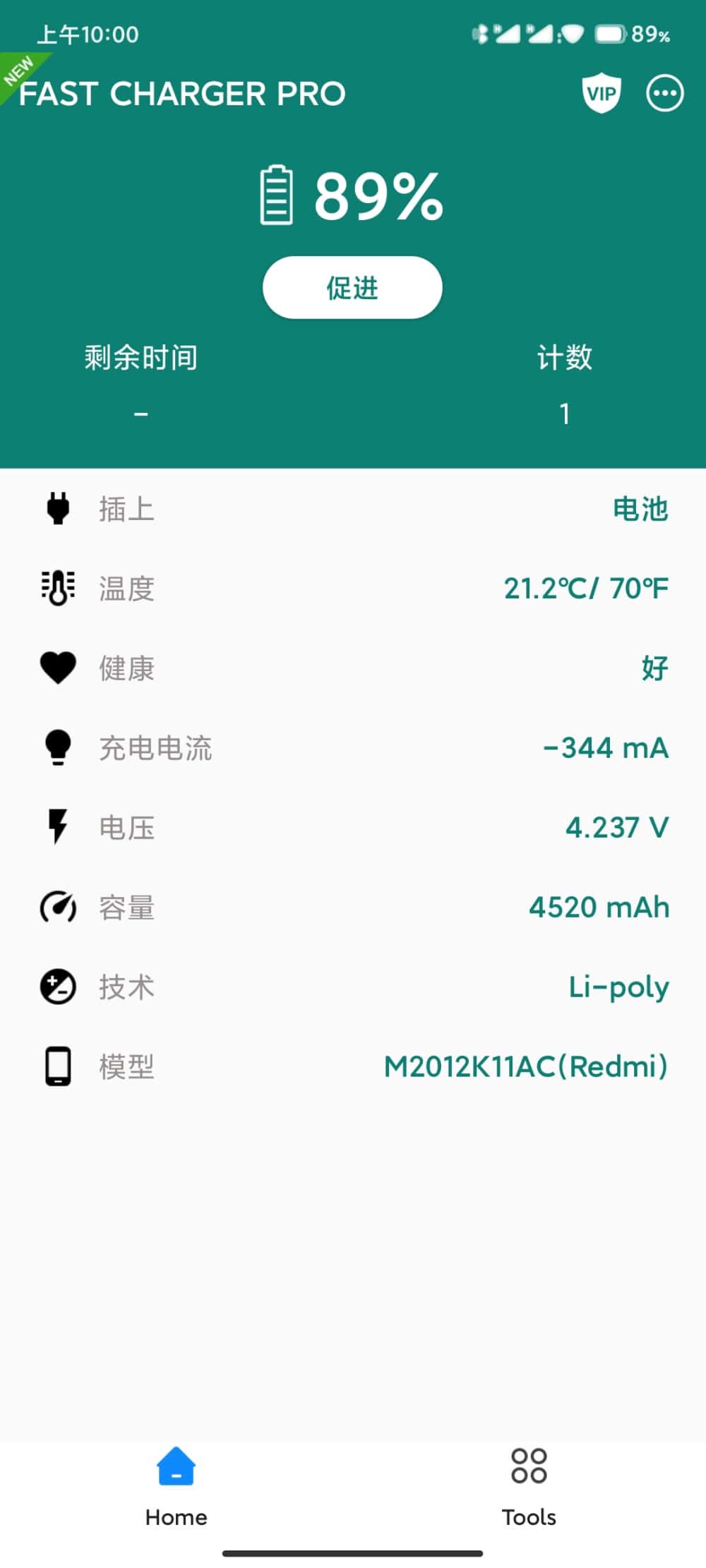The height and width of the screenshot is (1568, 706).
Task: Select the Home tab
Action: pos(176,1485)
